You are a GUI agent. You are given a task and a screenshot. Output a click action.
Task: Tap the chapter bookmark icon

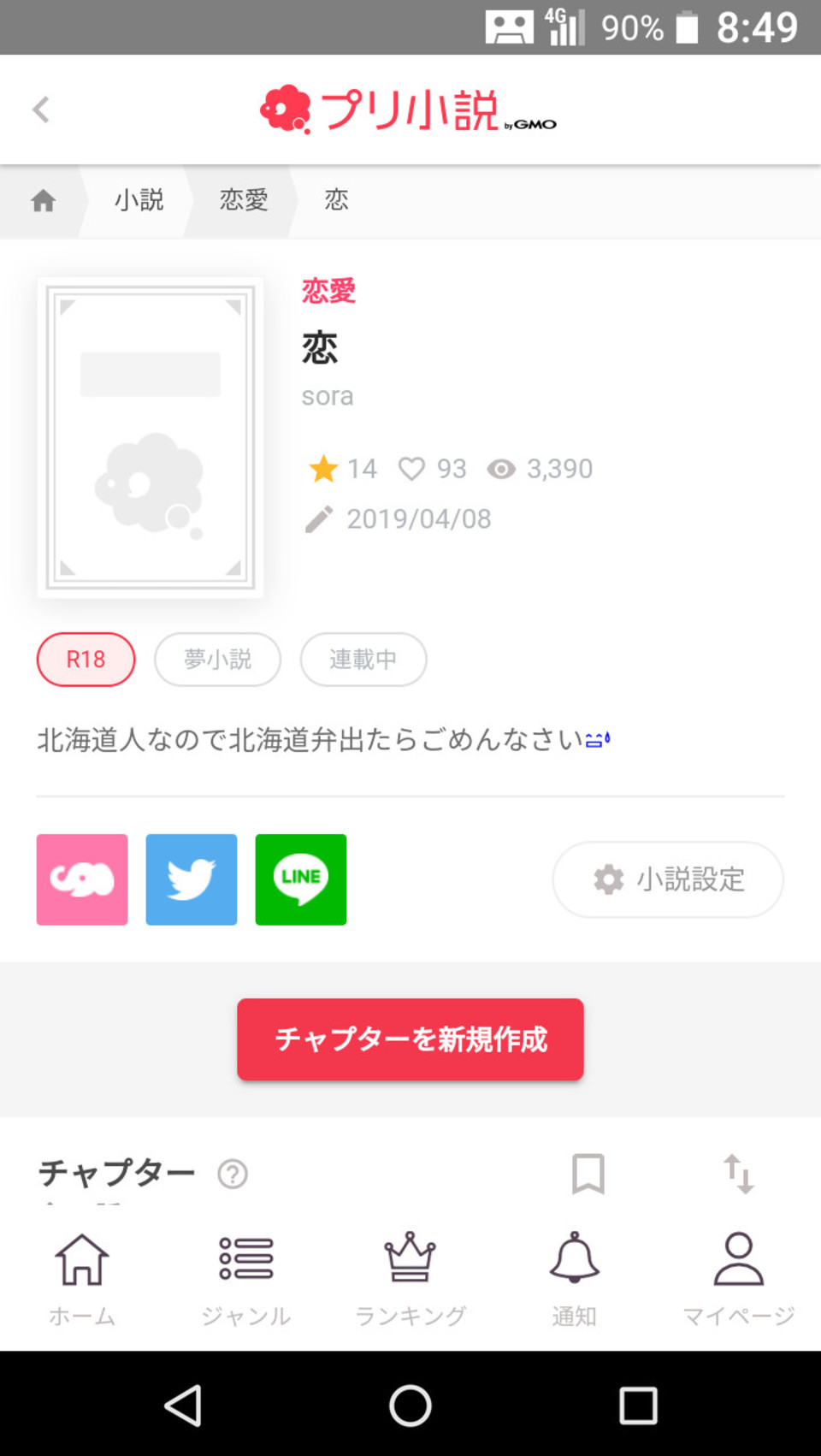pos(588,1174)
